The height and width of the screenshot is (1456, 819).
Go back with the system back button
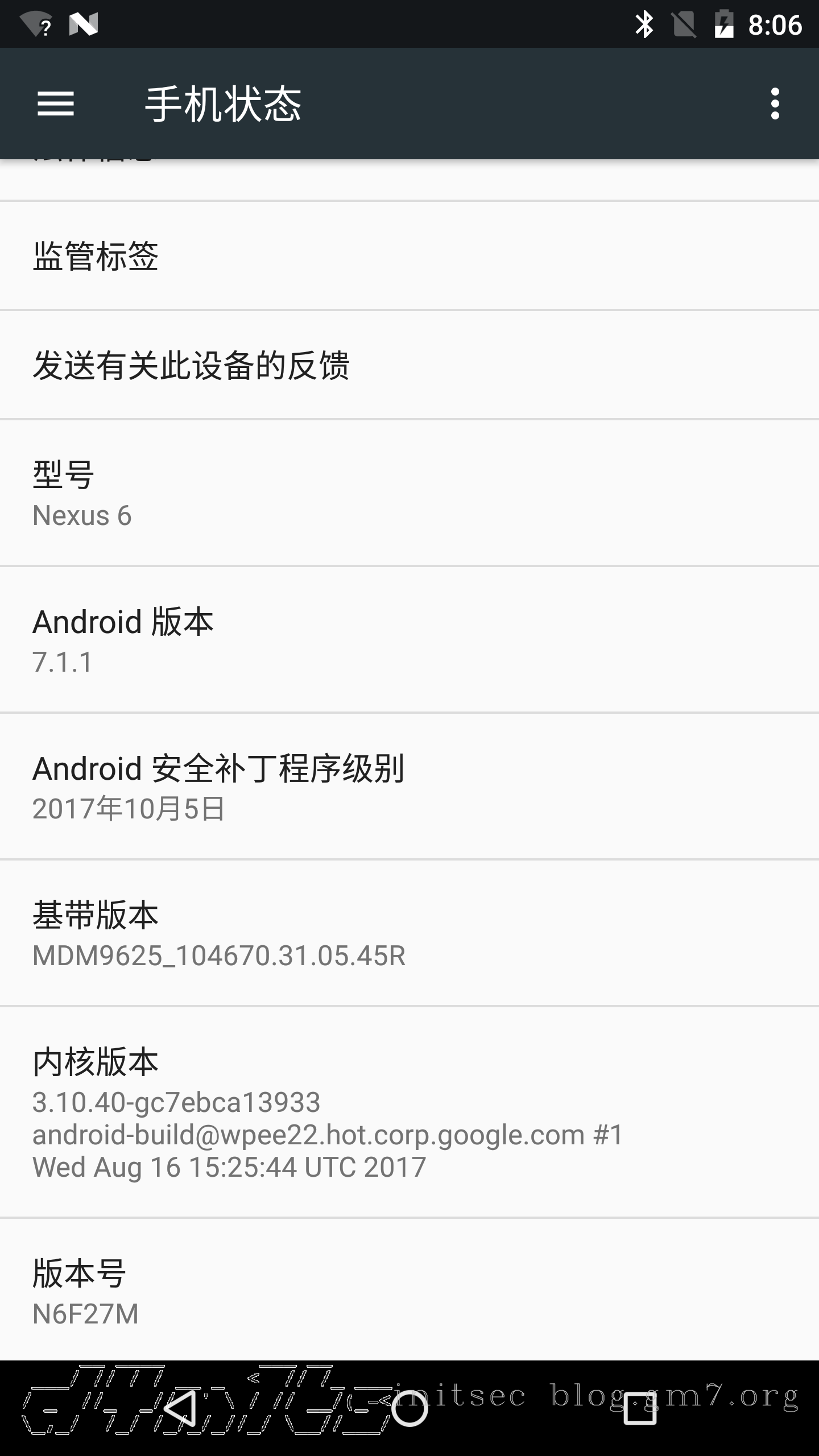tap(181, 1408)
